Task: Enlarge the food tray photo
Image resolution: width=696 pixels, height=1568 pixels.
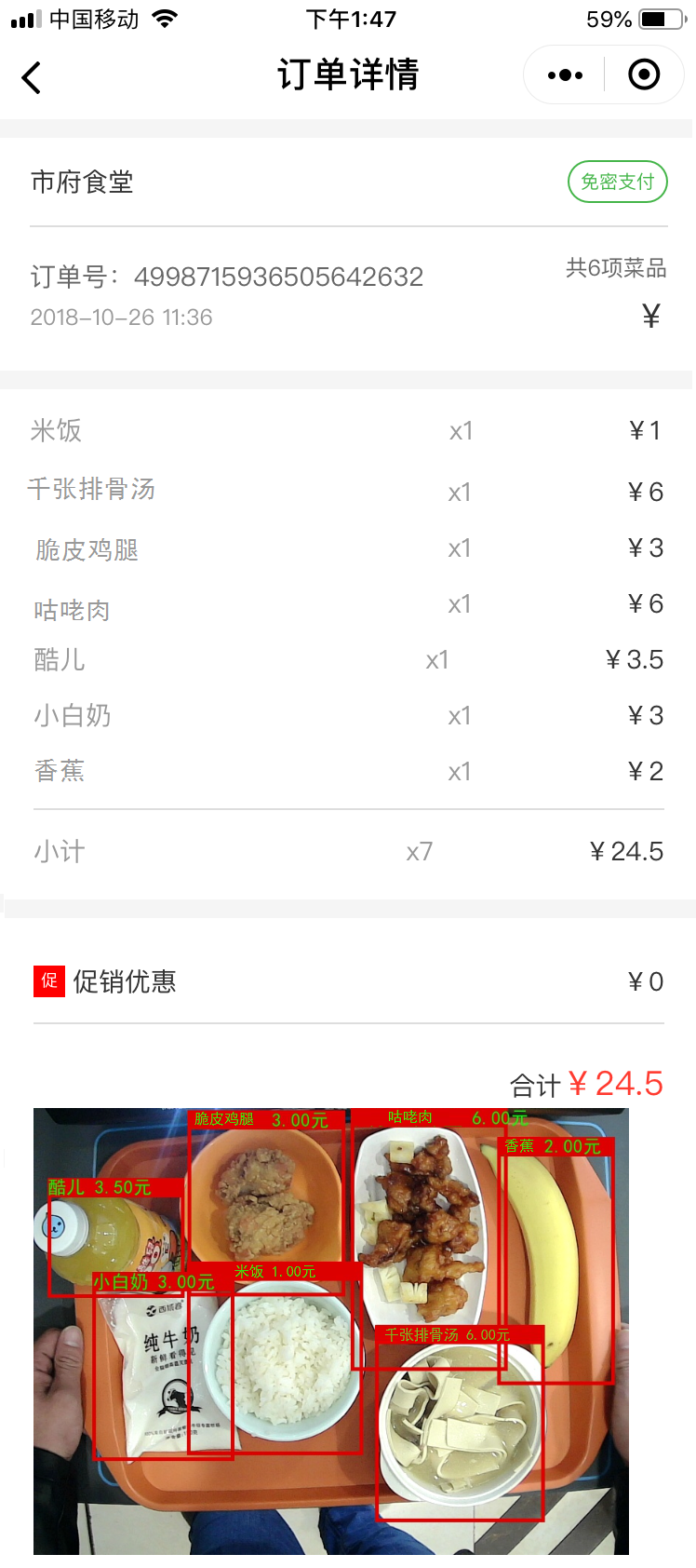Action: tap(331, 1330)
